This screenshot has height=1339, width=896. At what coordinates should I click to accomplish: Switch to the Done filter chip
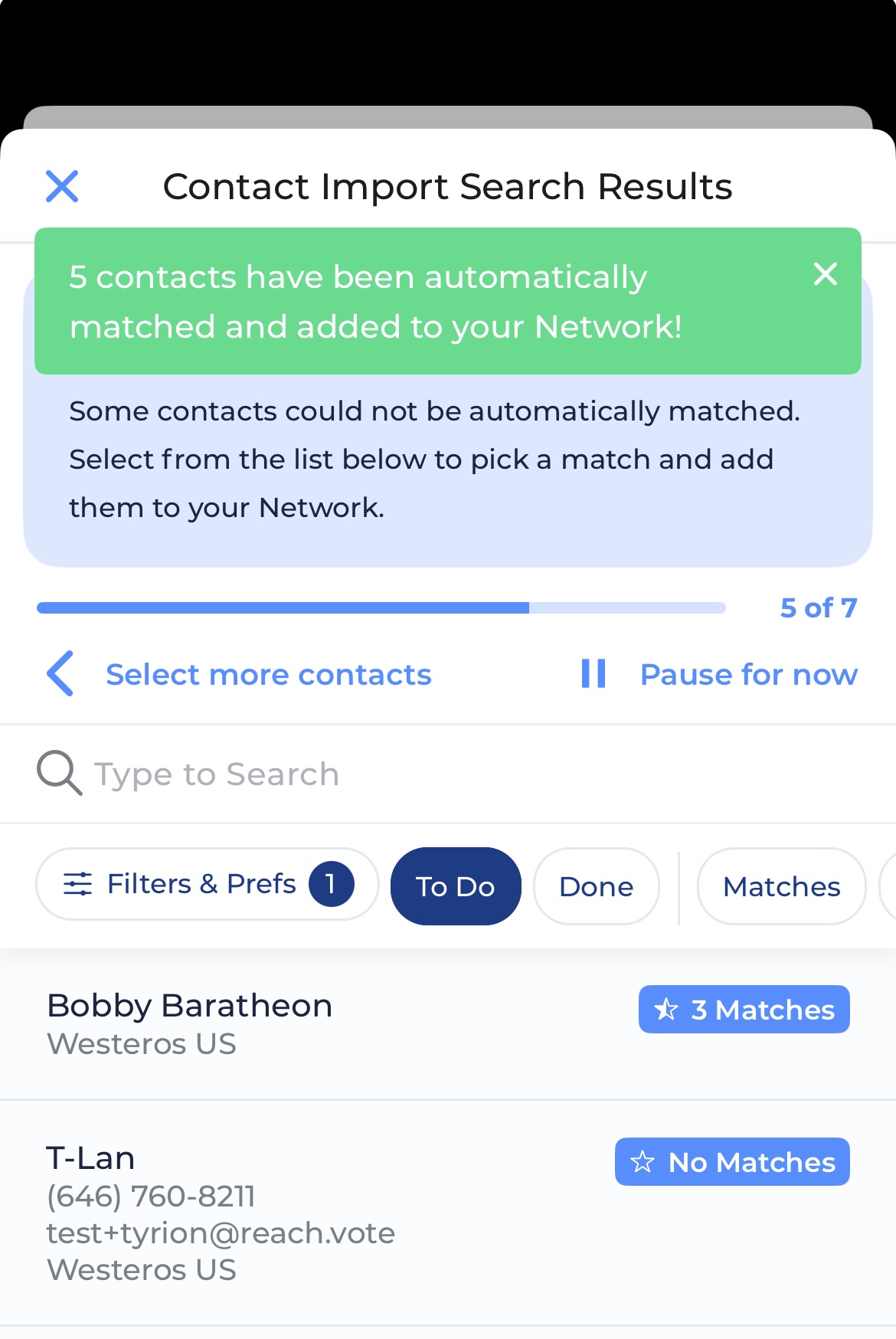(x=596, y=886)
